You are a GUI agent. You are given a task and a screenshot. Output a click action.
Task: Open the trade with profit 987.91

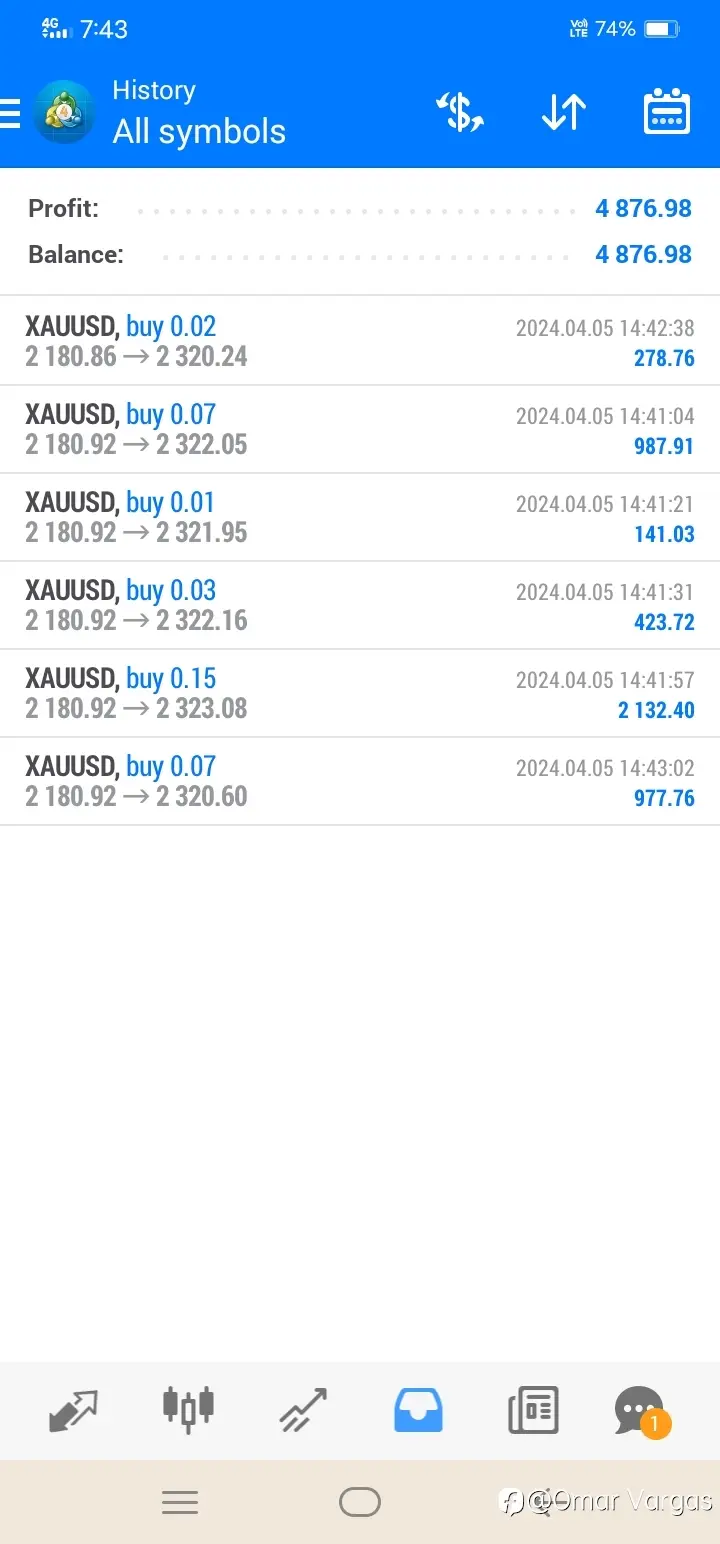click(360, 429)
